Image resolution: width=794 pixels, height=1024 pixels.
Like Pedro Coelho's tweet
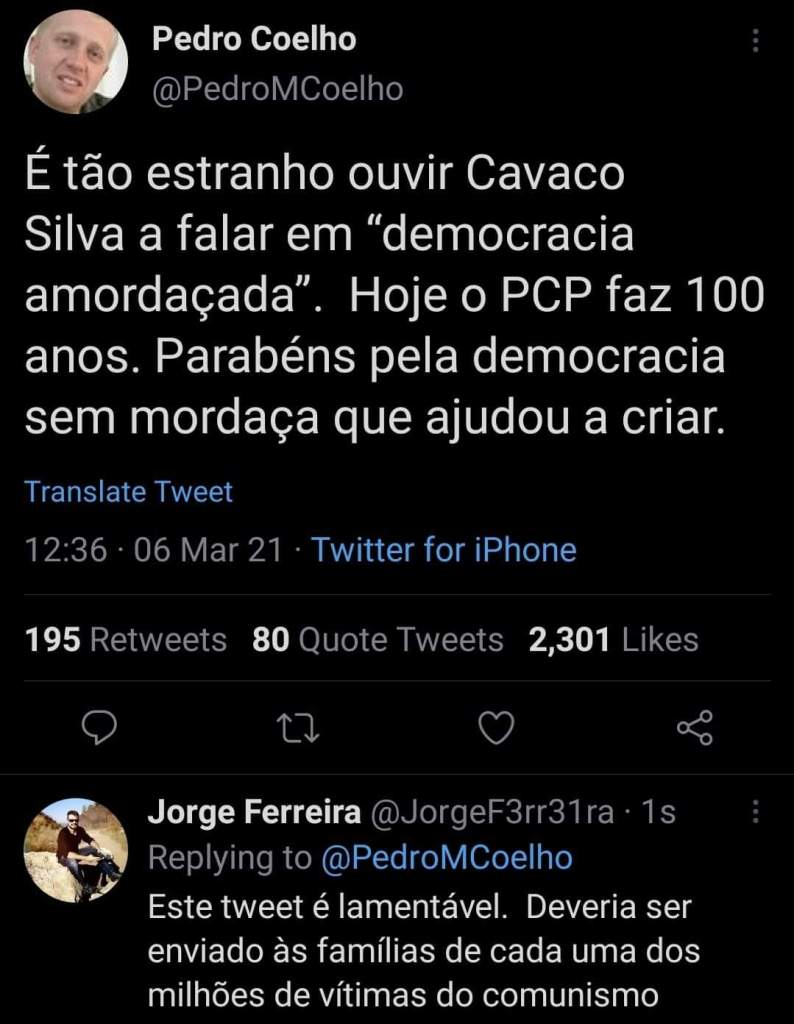(495, 728)
